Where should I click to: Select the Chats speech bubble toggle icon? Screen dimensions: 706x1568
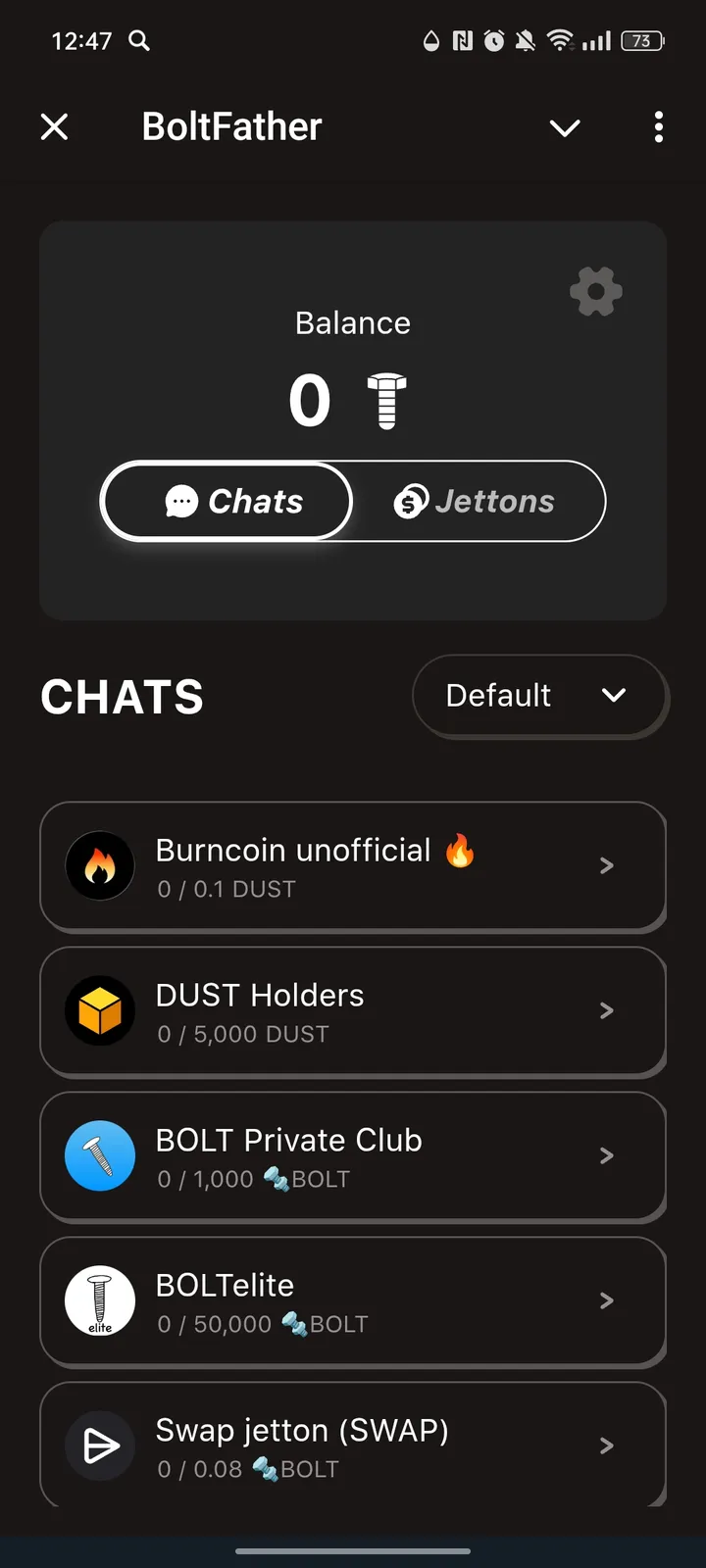(180, 501)
